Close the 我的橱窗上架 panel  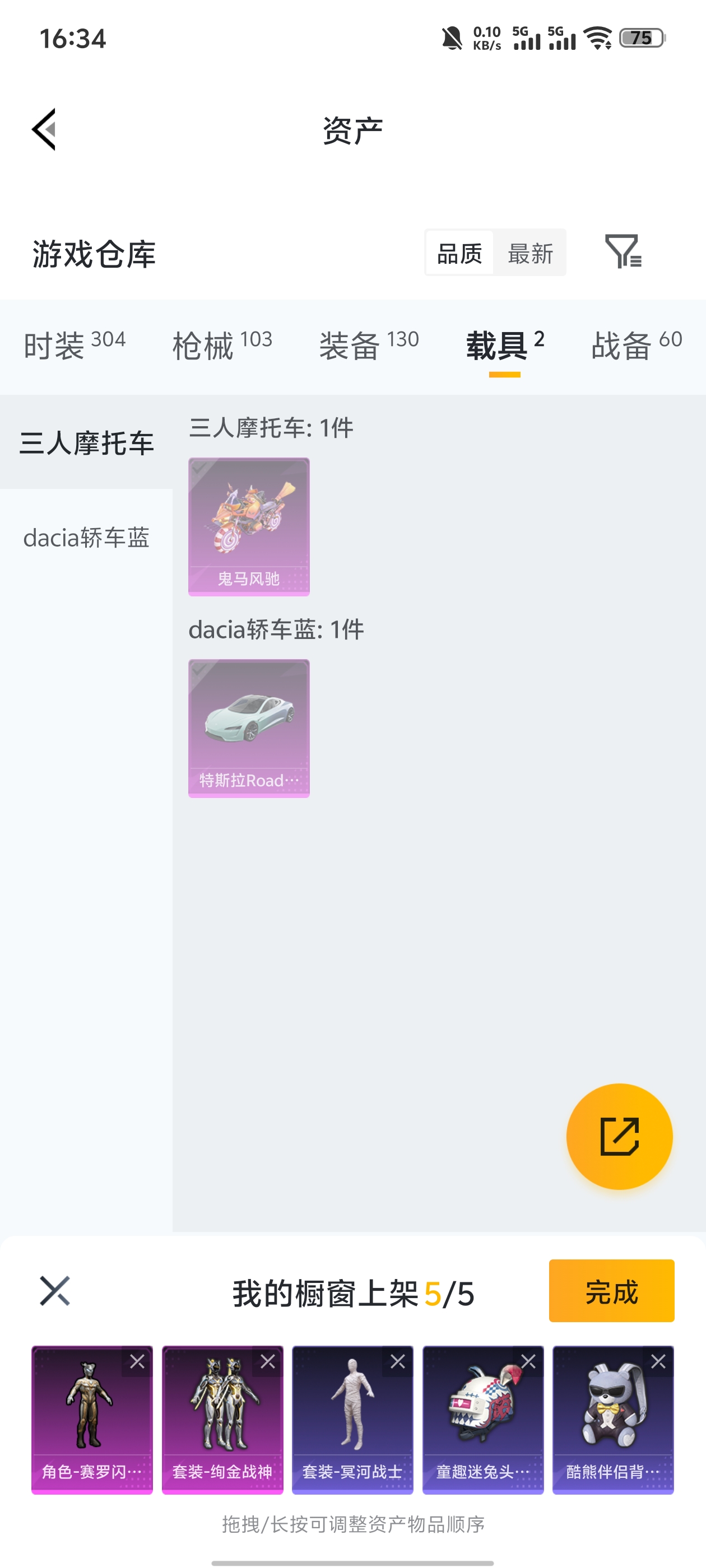tap(55, 1291)
